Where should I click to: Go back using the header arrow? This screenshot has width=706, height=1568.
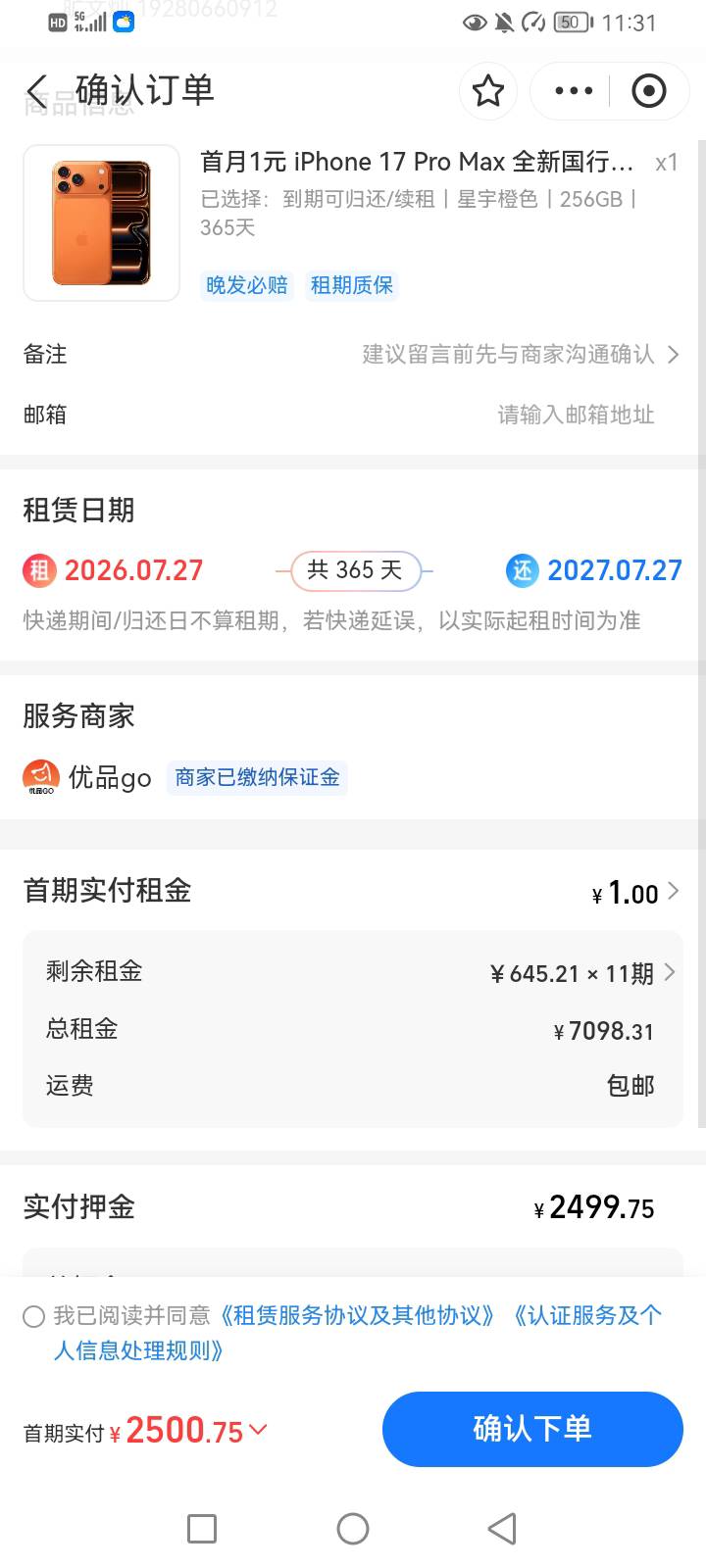point(37,92)
